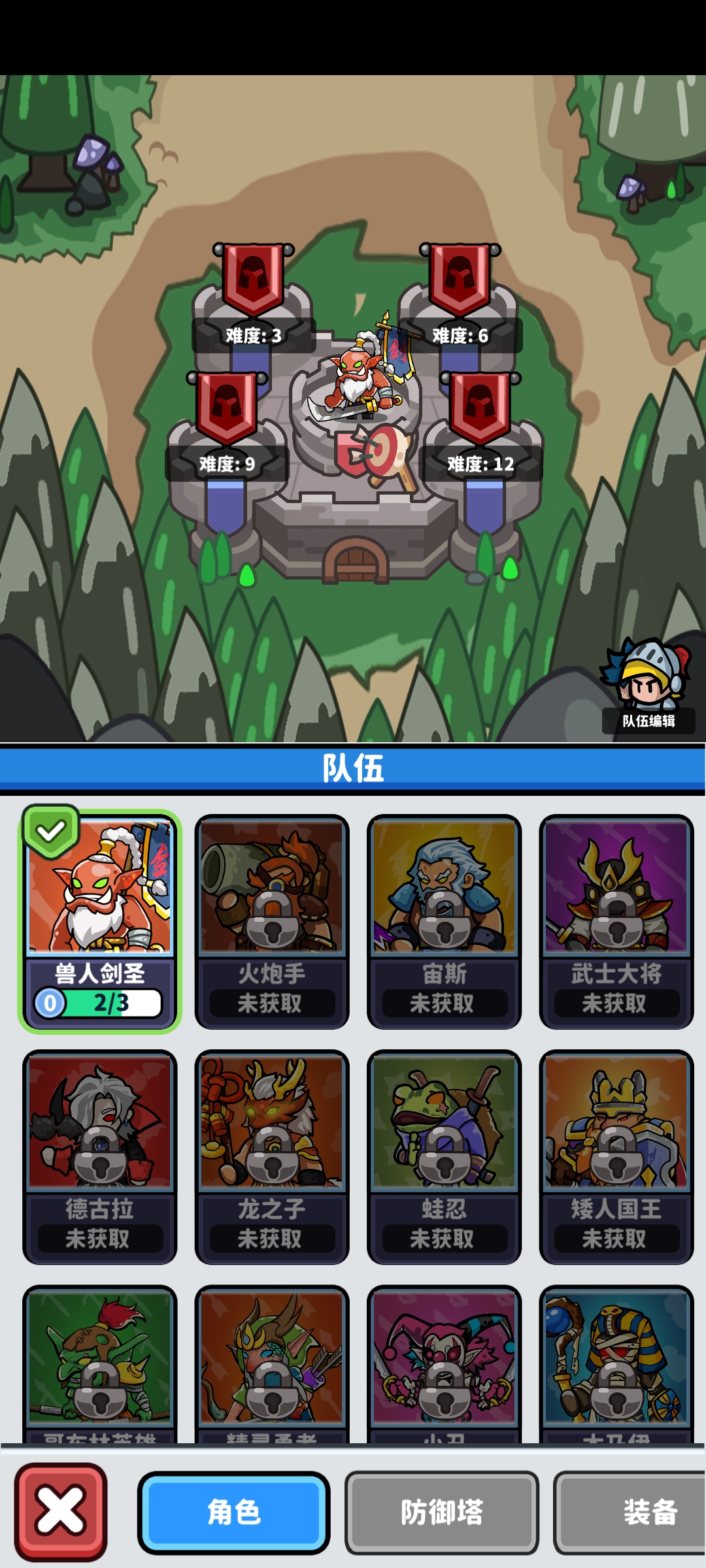706x1568 pixels.
Task: Select the 蛙忍 frog ninja icon
Action: point(444,1150)
